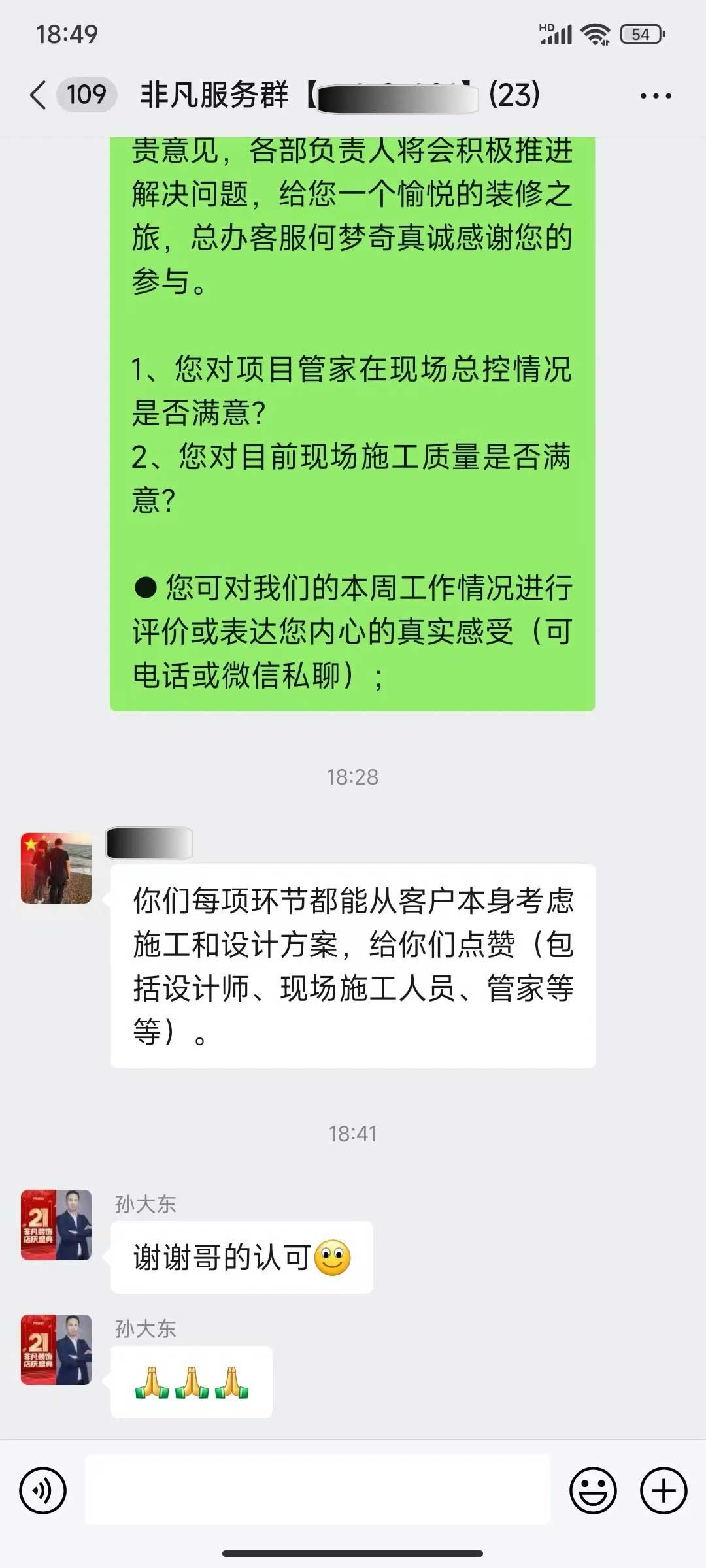The width and height of the screenshot is (706, 1568).
Task: Tap the message text field
Action: coord(318,1490)
